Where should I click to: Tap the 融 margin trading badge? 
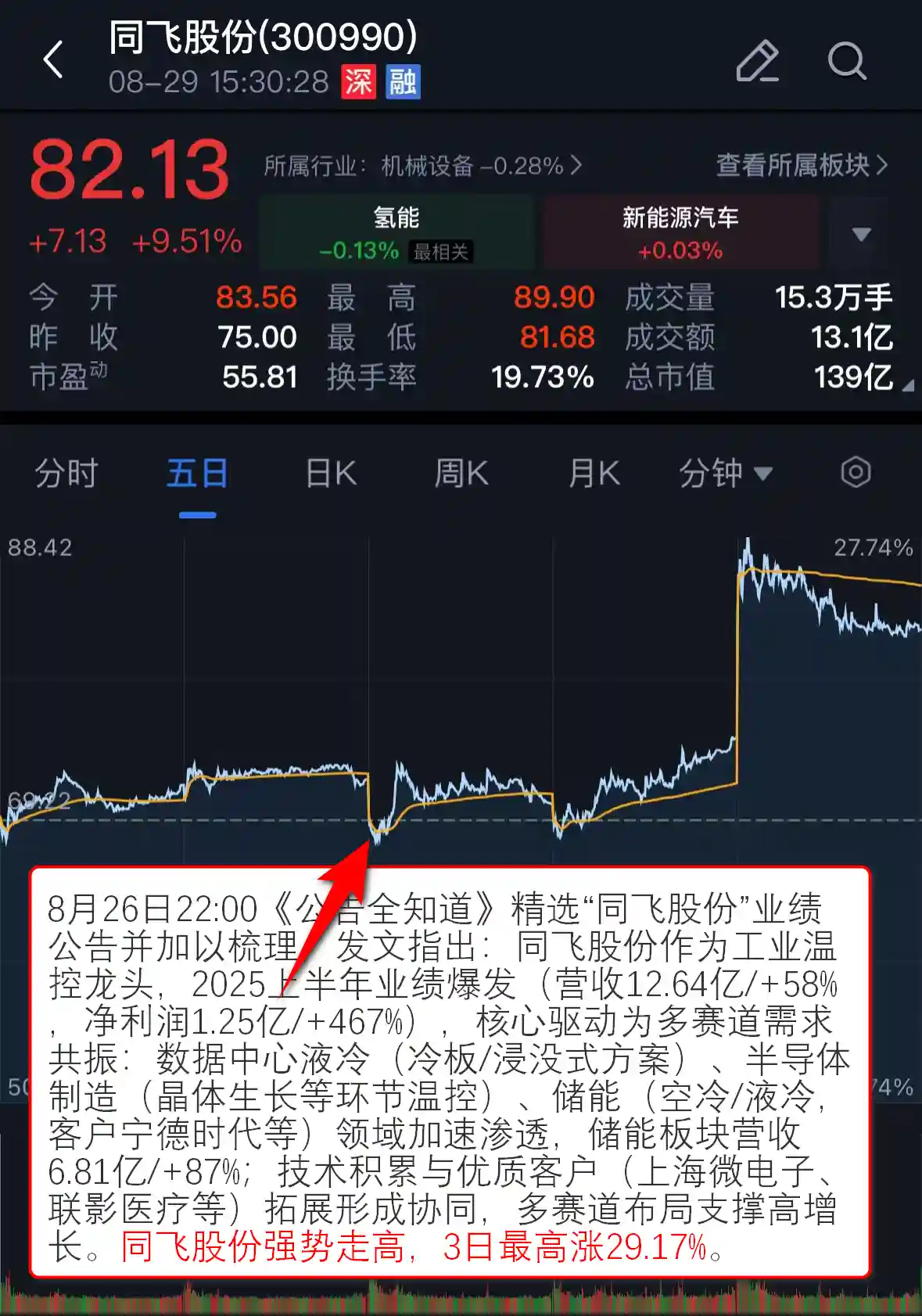[x=402, y=84]
